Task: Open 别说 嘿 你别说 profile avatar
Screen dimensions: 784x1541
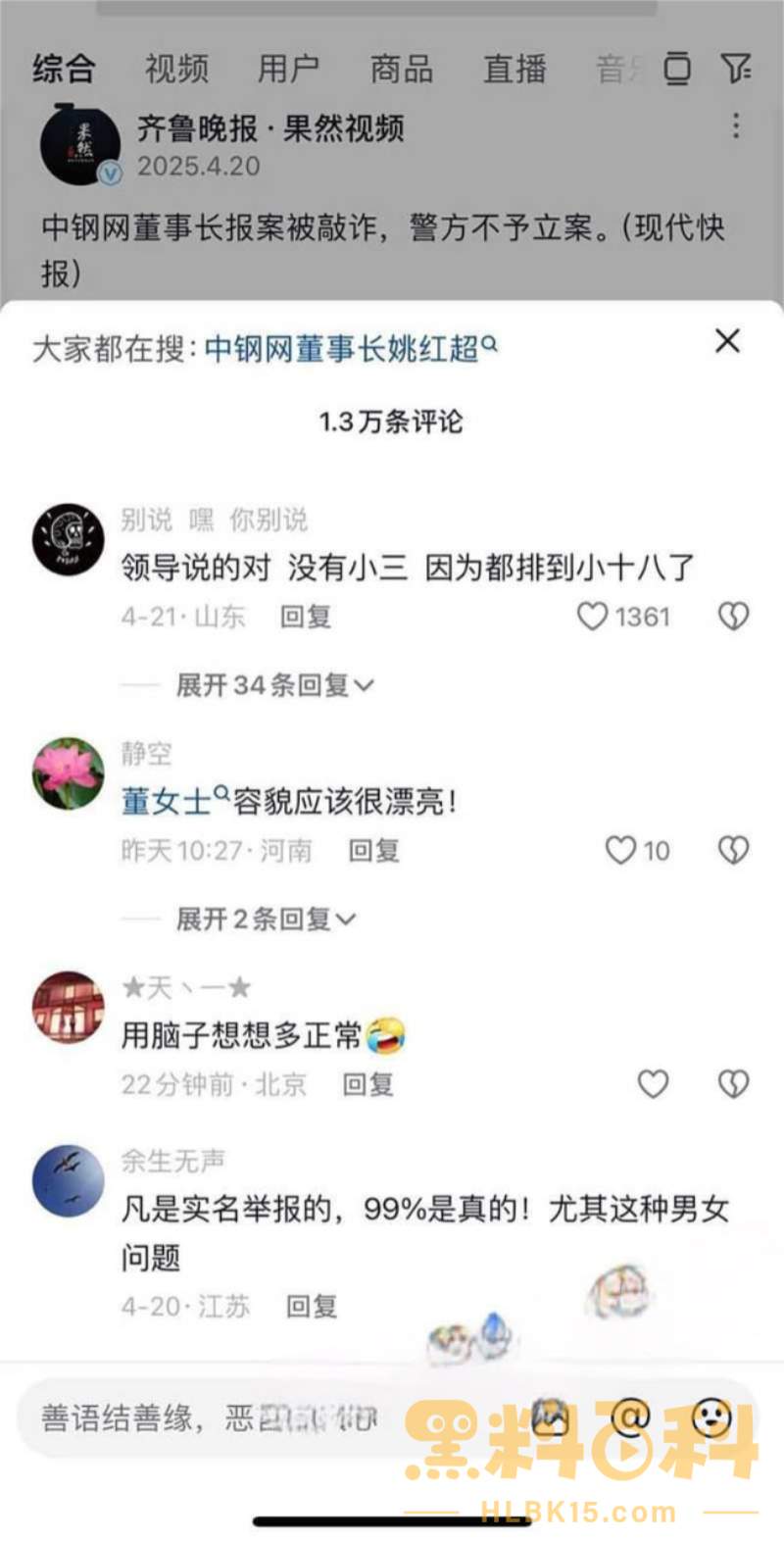Action: click(x=68, y=538)
